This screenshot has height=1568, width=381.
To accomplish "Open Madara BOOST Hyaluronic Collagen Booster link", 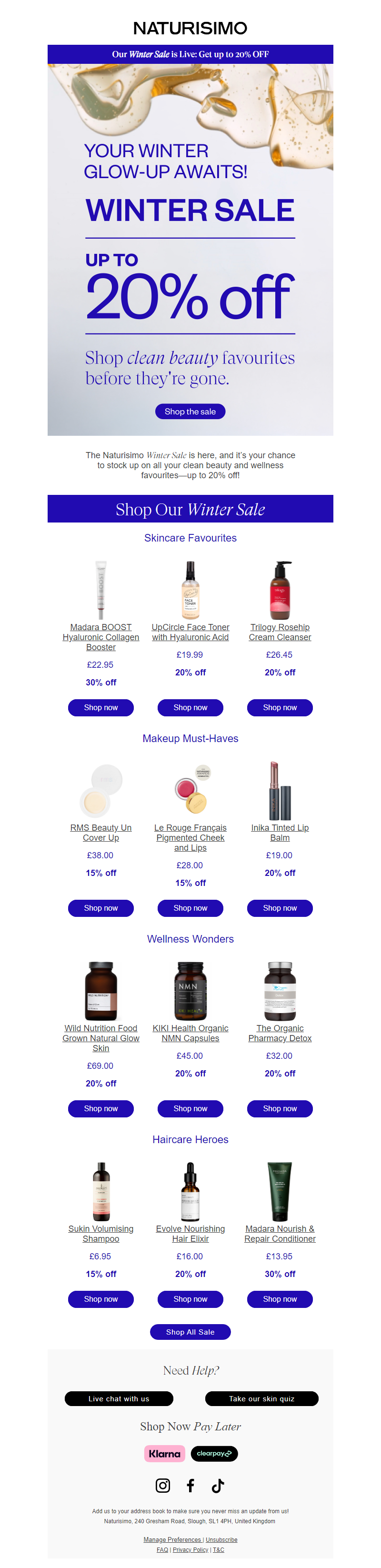I will point(100,637).
